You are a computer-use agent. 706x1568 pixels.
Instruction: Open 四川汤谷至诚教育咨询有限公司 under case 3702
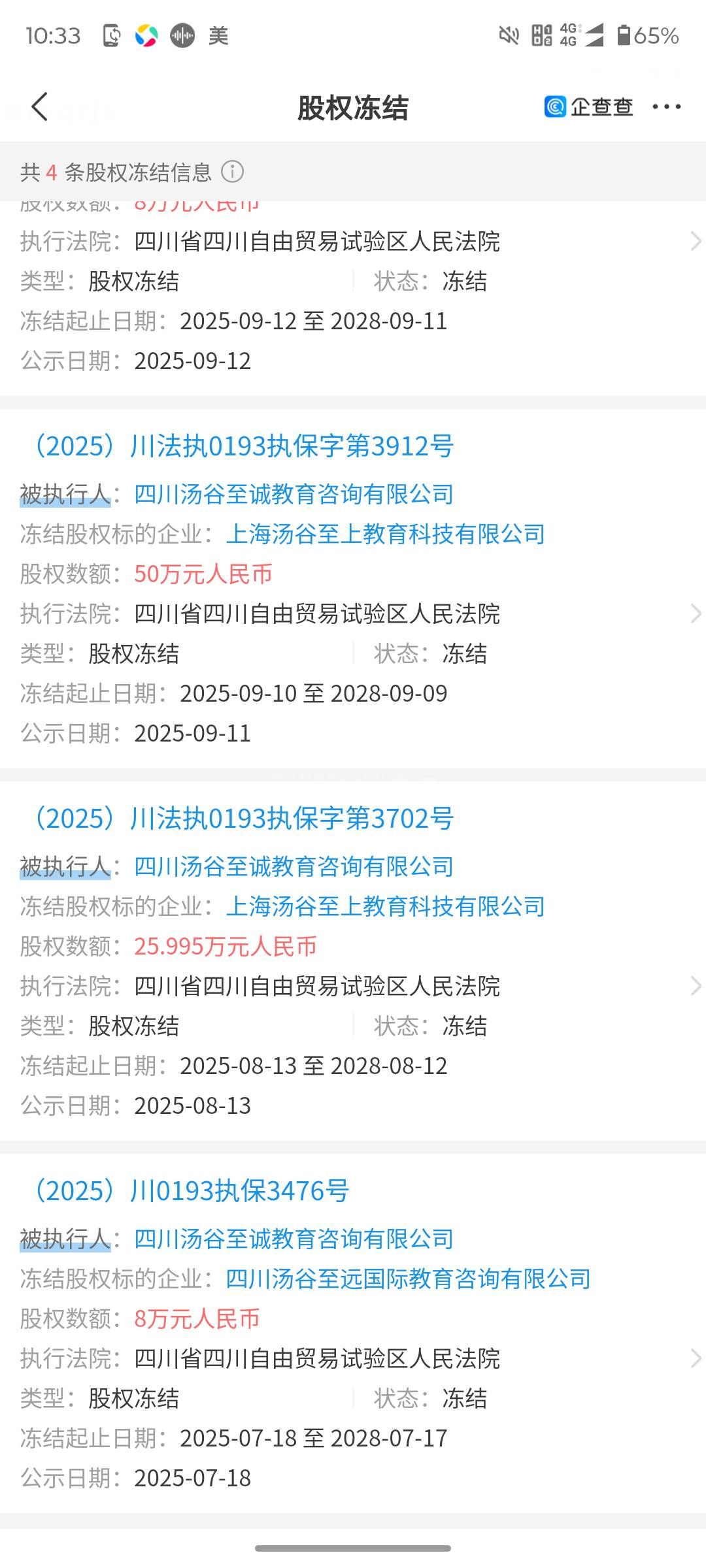294,867
